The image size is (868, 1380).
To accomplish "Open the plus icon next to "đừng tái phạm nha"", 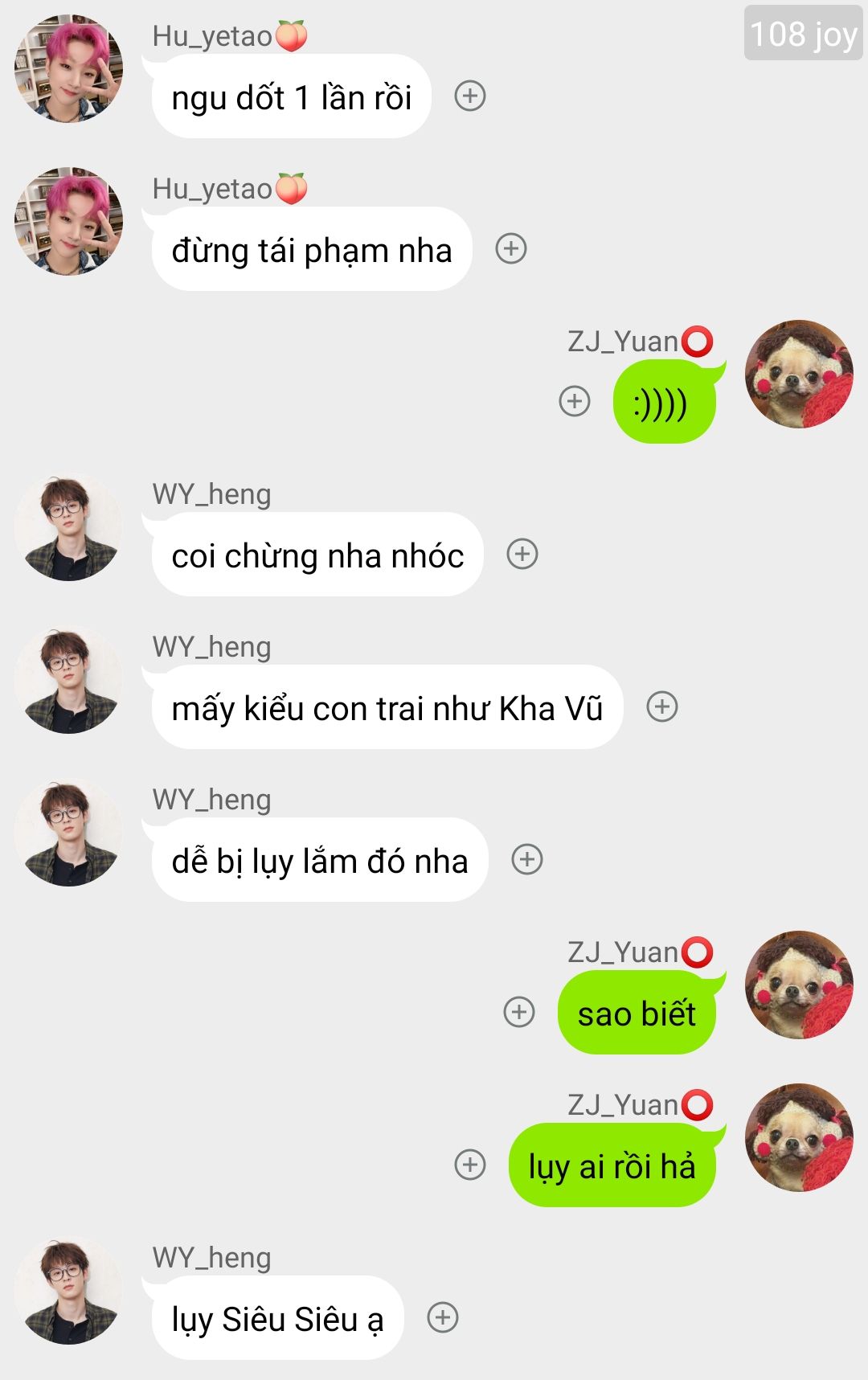I will point(511,249).
